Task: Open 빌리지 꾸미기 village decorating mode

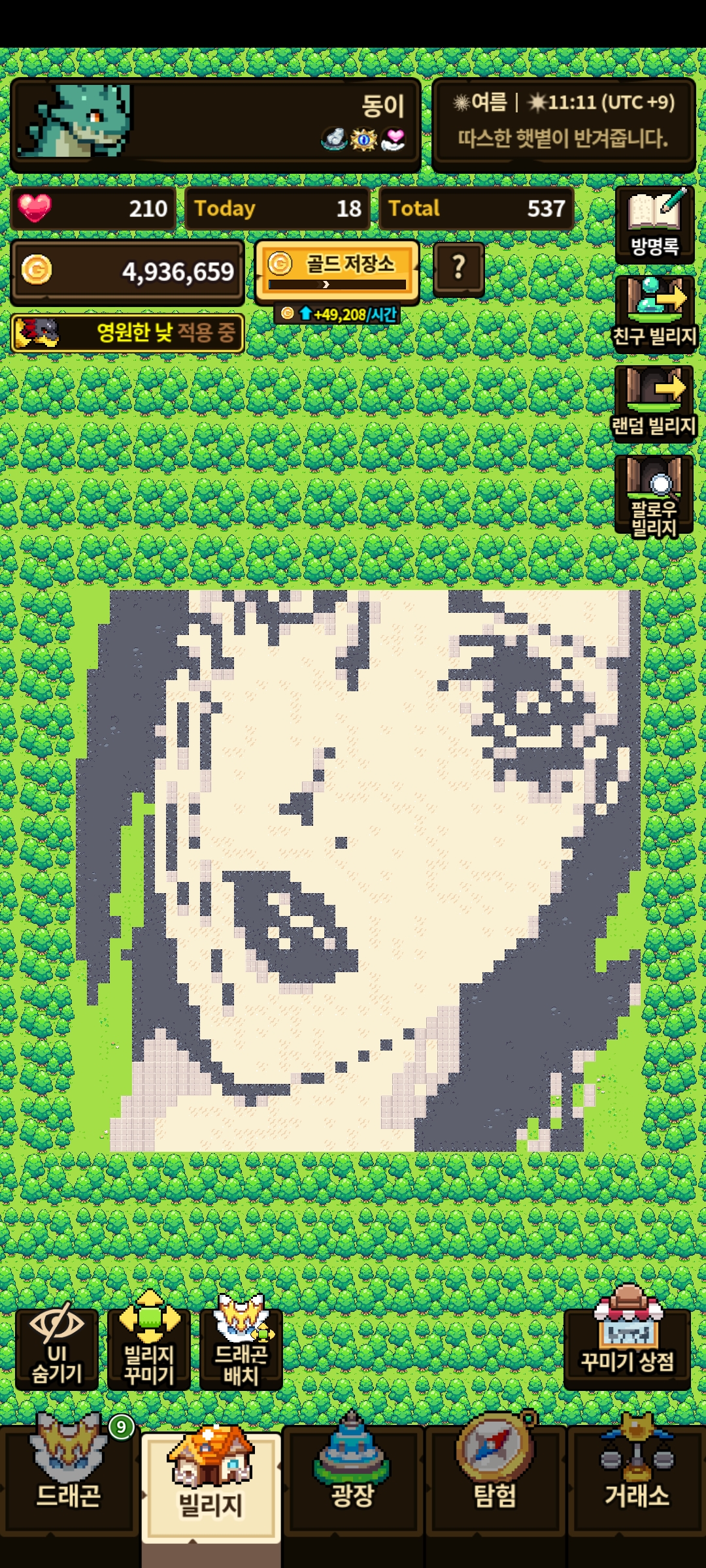Action: (x=149, y=1348)
